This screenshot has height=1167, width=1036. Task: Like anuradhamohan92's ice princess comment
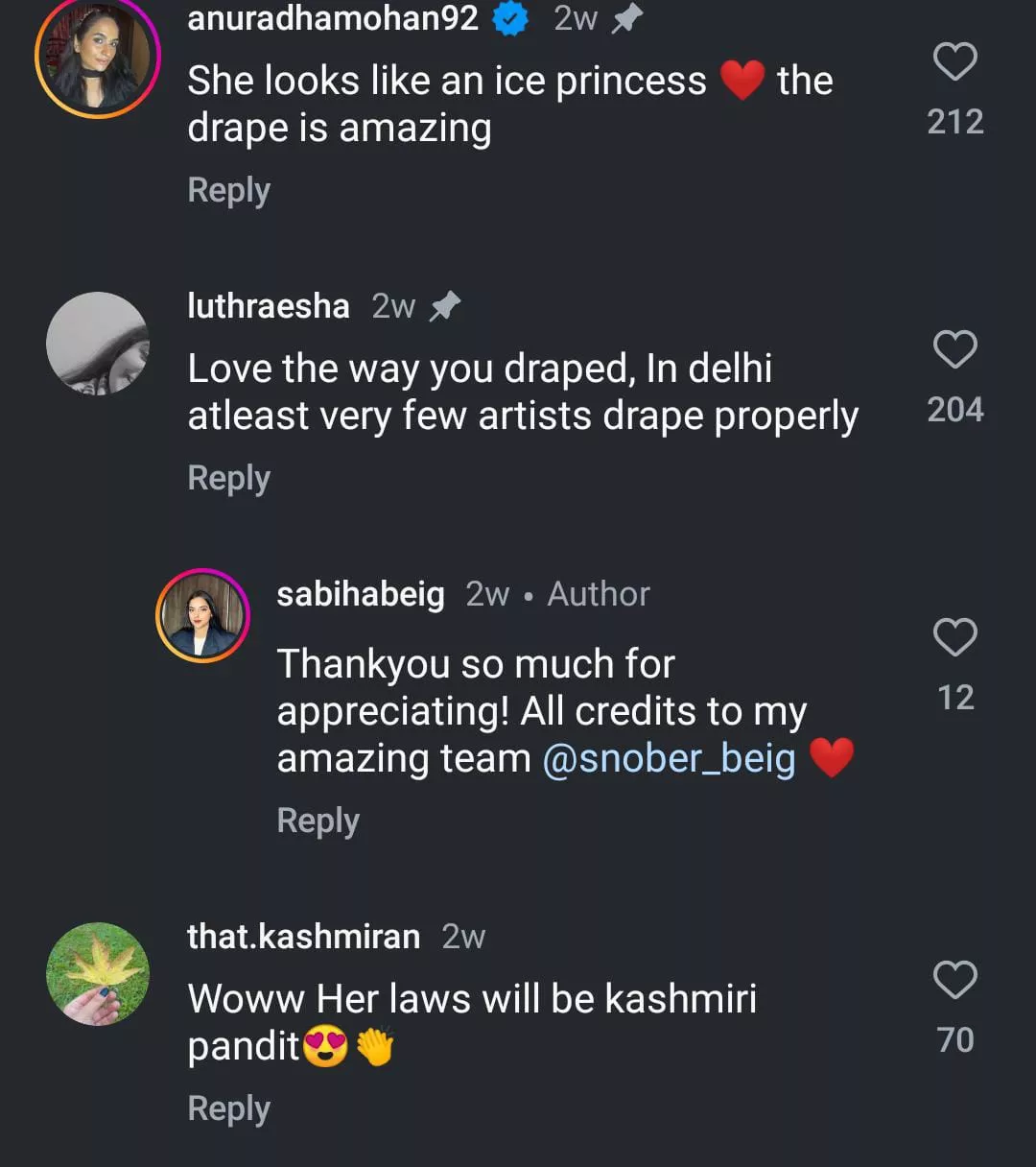coord(954,62)
